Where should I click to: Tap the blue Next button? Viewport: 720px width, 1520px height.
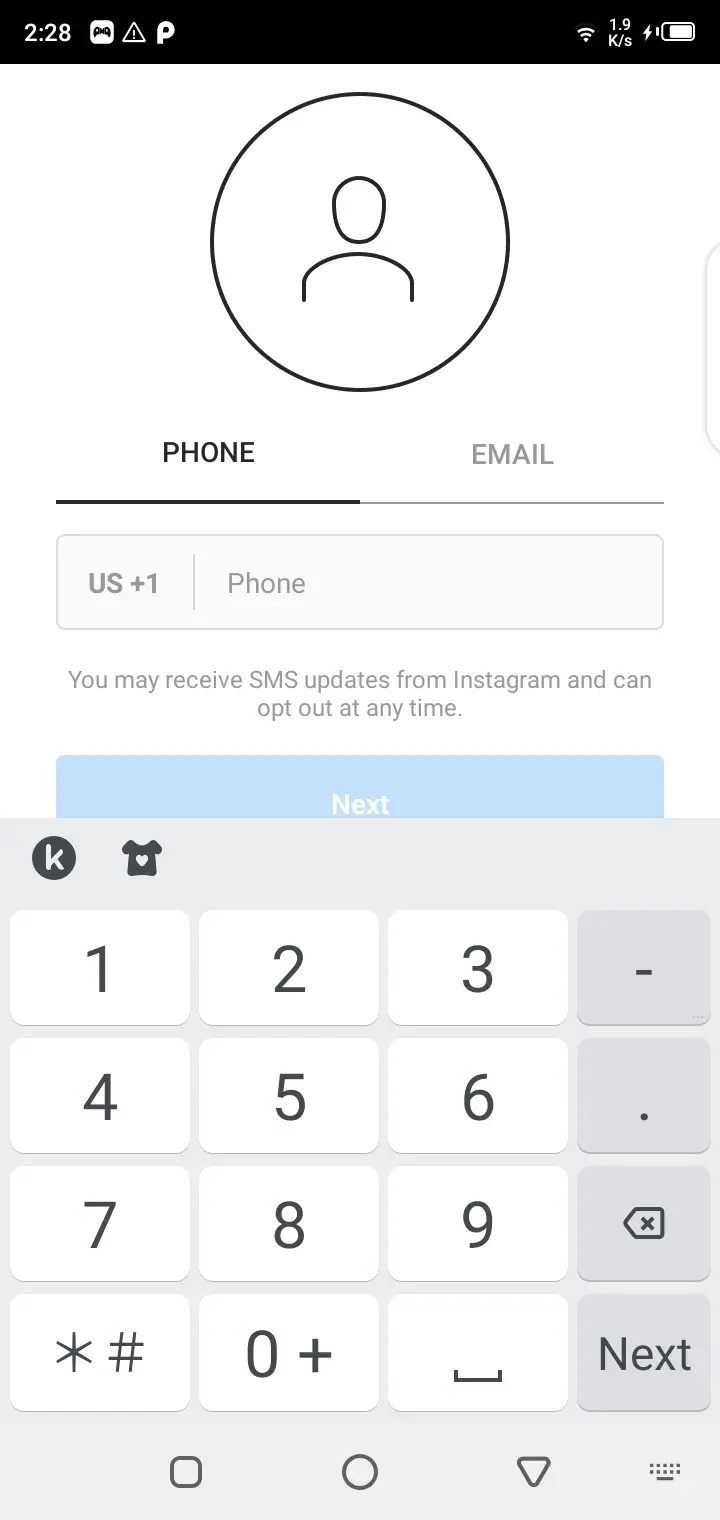coord(360,790)
